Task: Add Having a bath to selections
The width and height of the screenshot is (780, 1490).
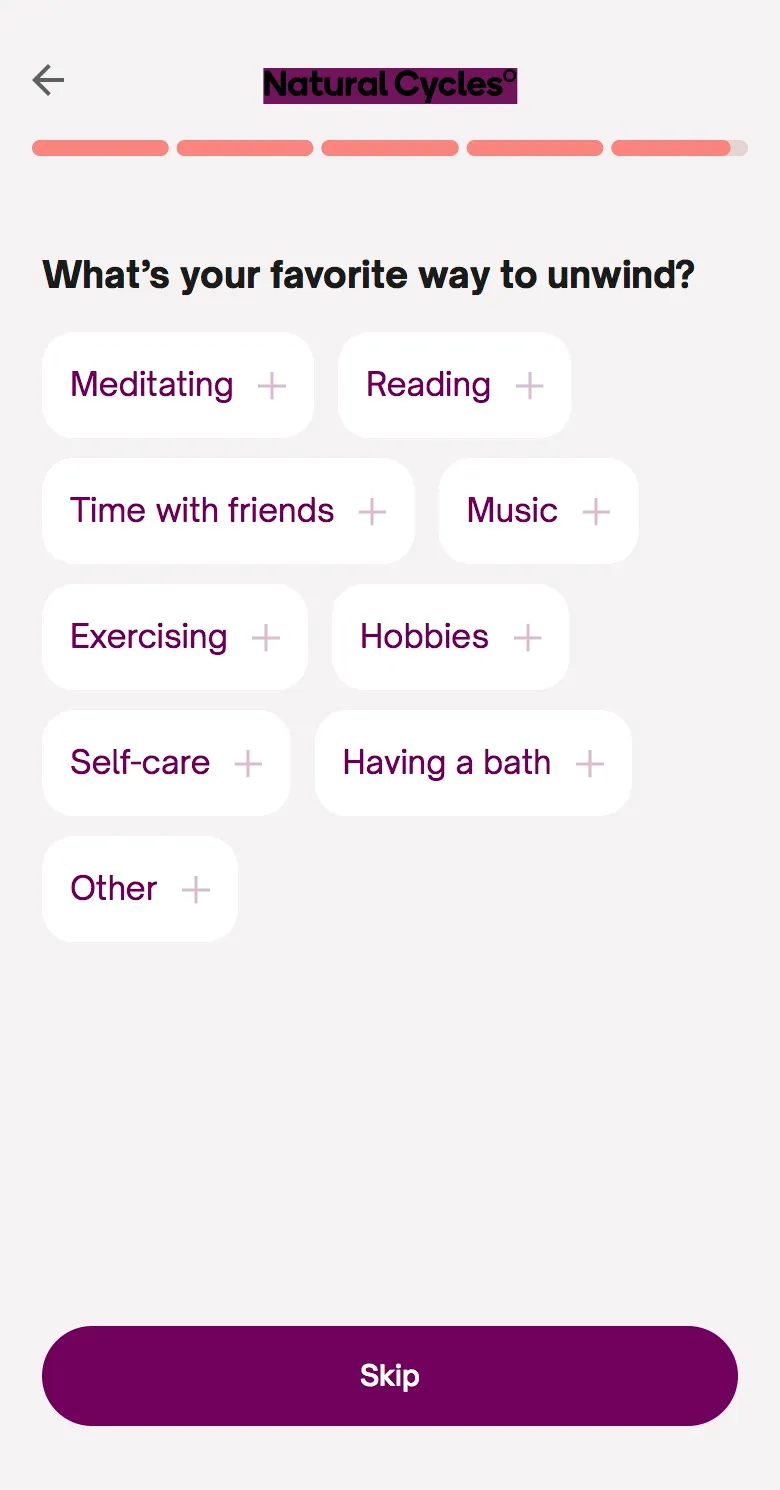Action: [473, 763]
